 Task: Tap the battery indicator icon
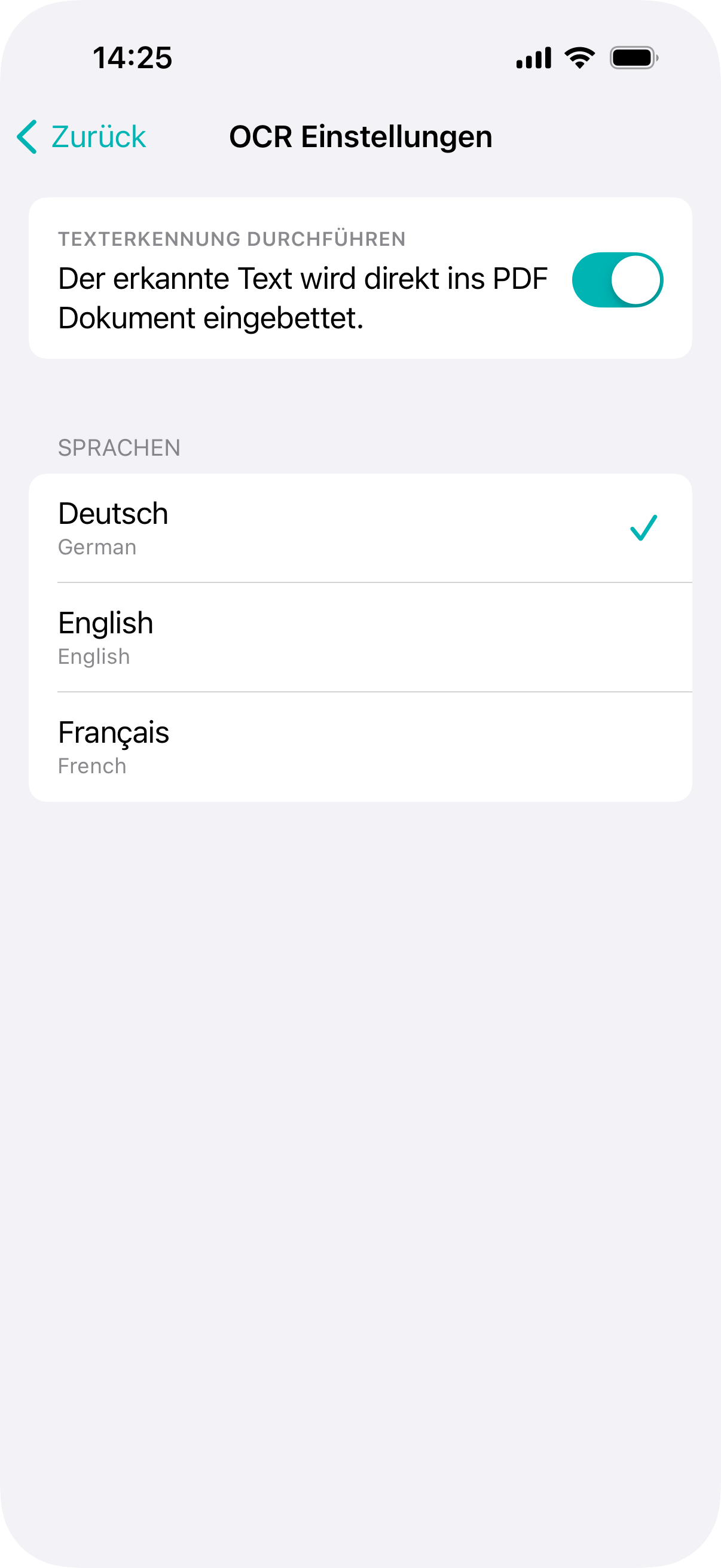(x=633, y=57)
